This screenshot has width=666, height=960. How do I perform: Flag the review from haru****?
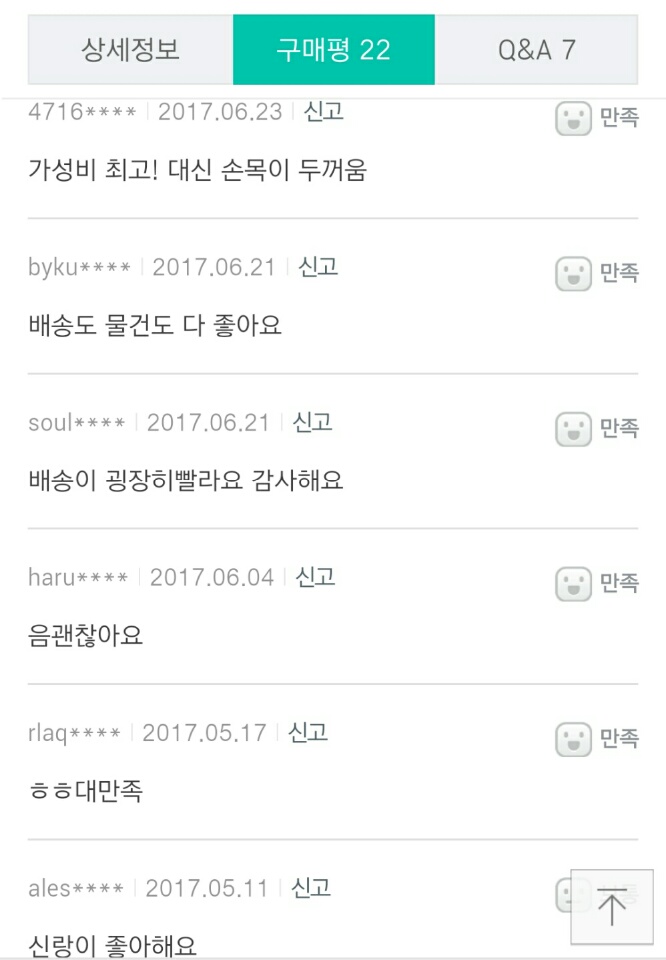coord(315,577)
